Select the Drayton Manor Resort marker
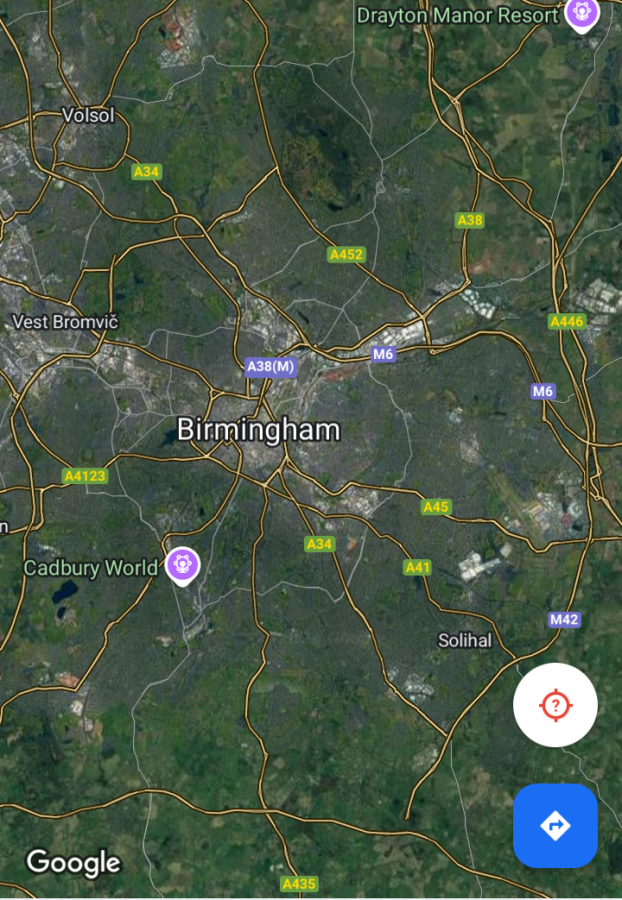Screen dimensions: 622x900 click(x=581, y=14)
